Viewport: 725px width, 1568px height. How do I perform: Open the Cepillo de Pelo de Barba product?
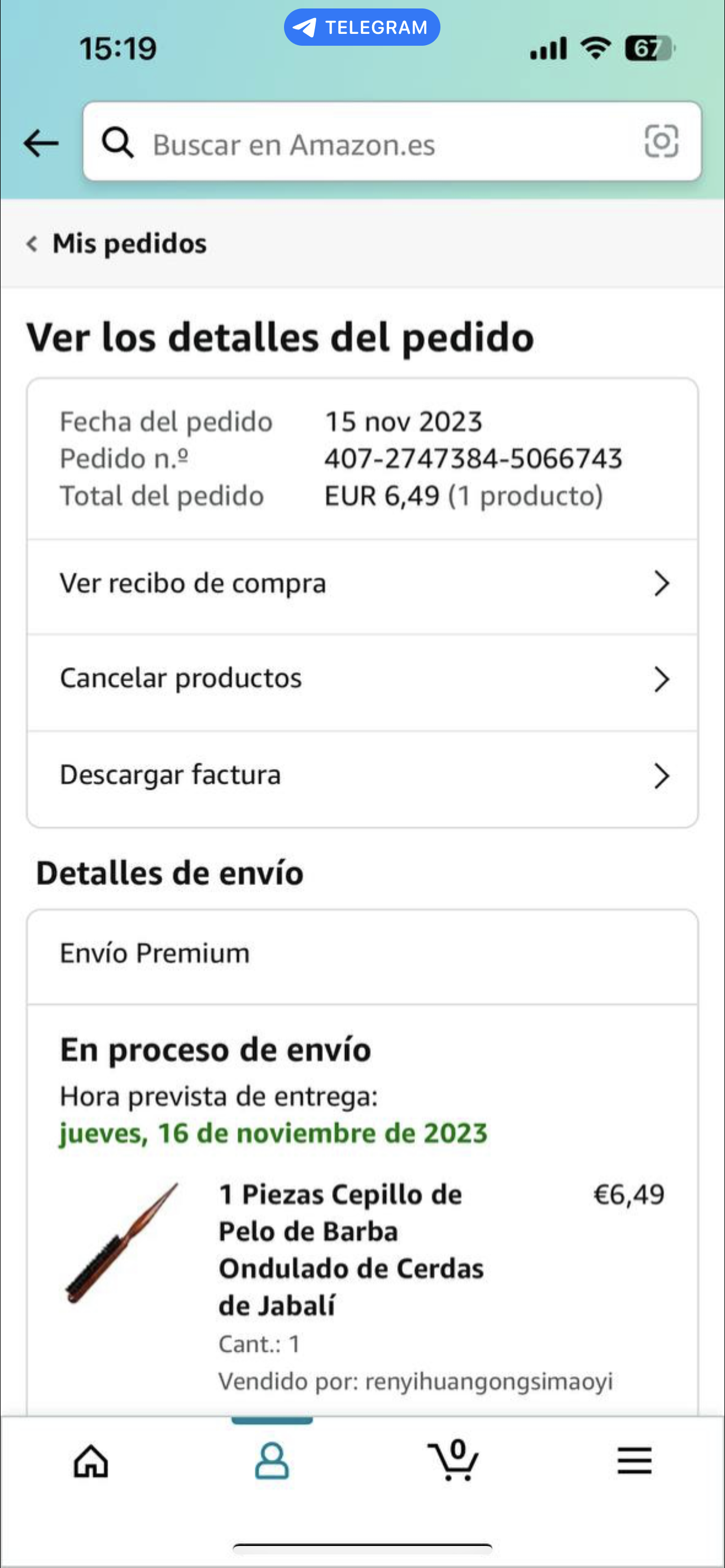350,1249
